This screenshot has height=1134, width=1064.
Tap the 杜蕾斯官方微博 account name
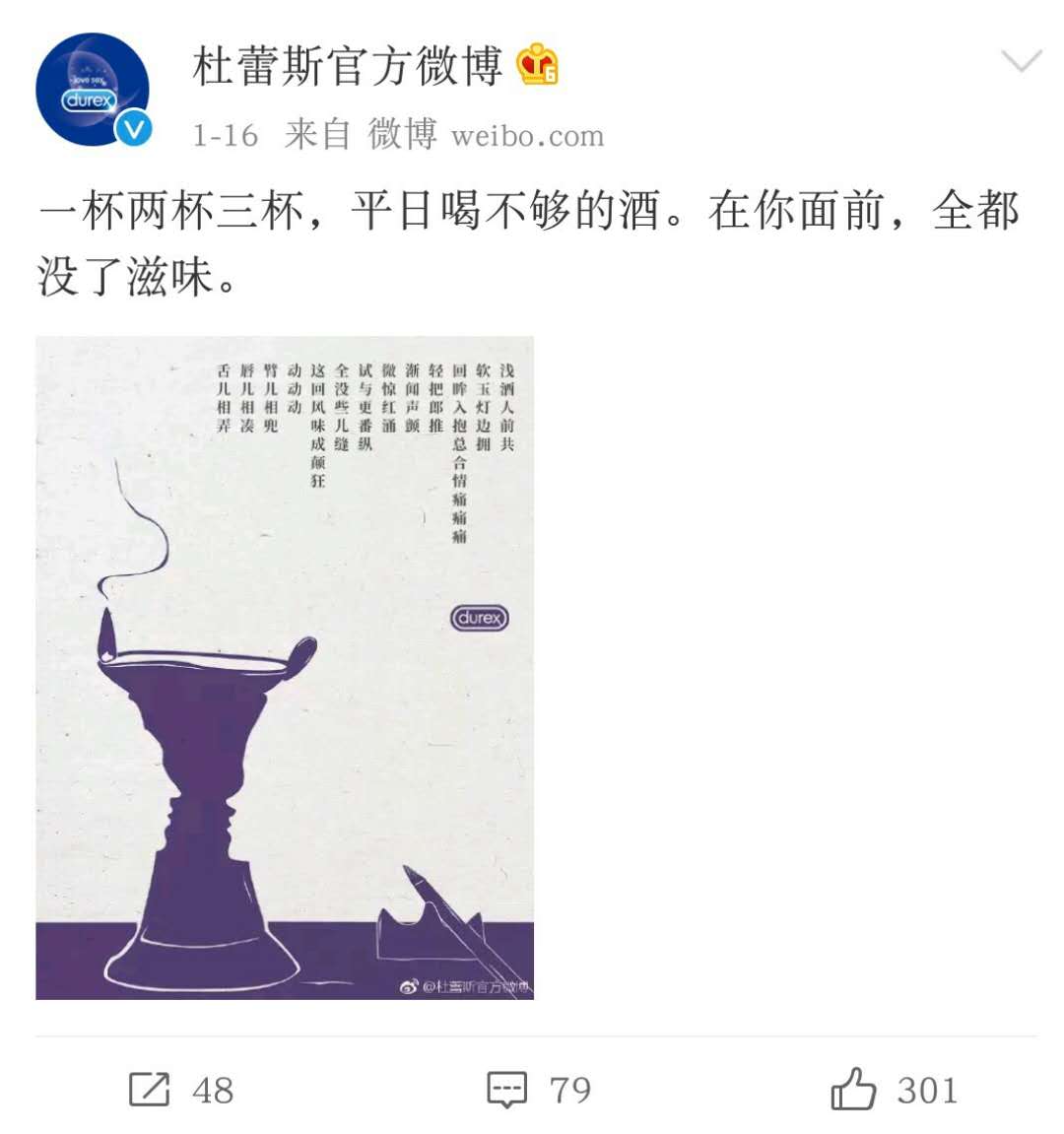coord(347,67)
